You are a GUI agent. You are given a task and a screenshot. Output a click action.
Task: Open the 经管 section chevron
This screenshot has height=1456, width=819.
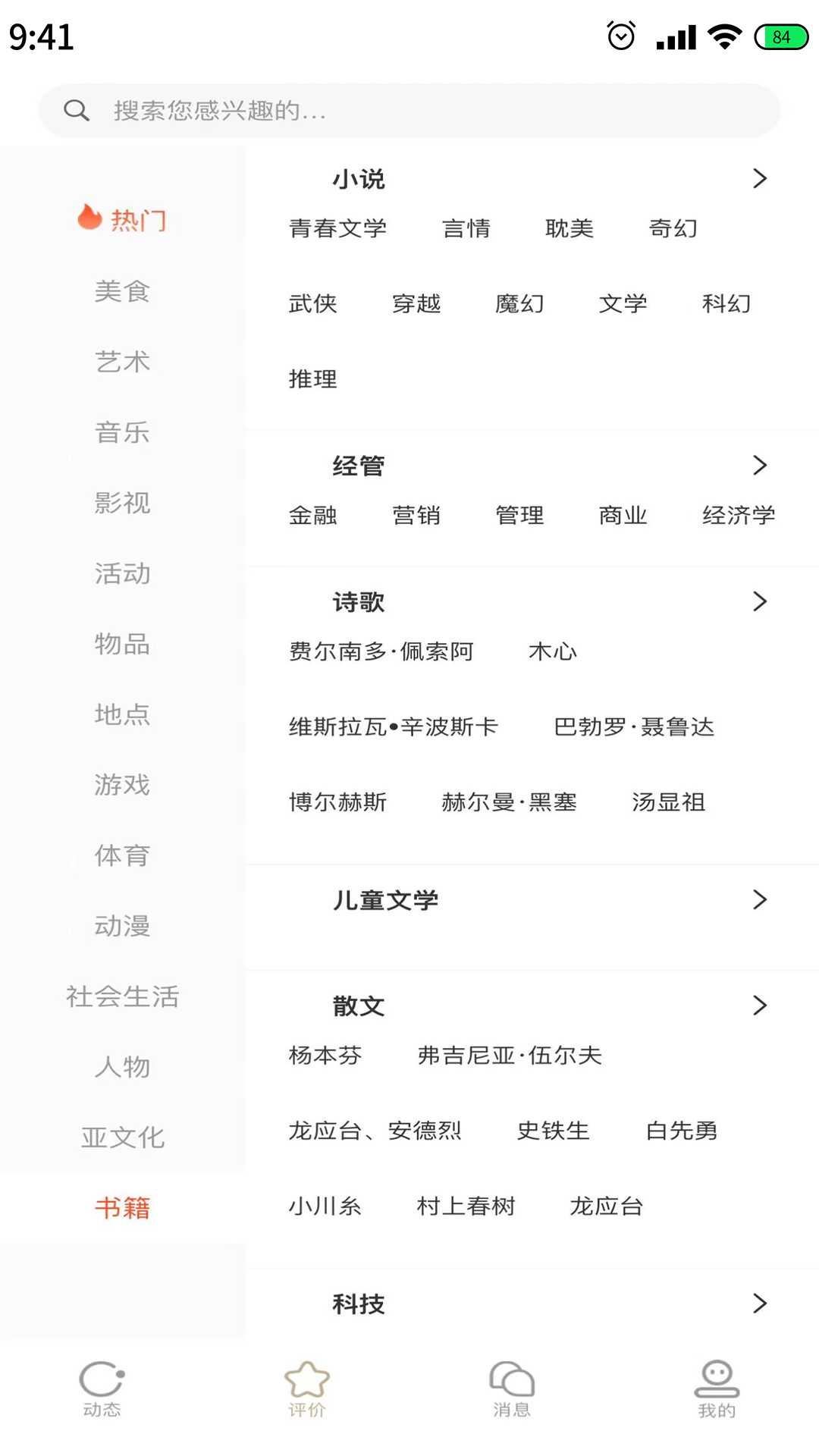[x=759, y=466]
